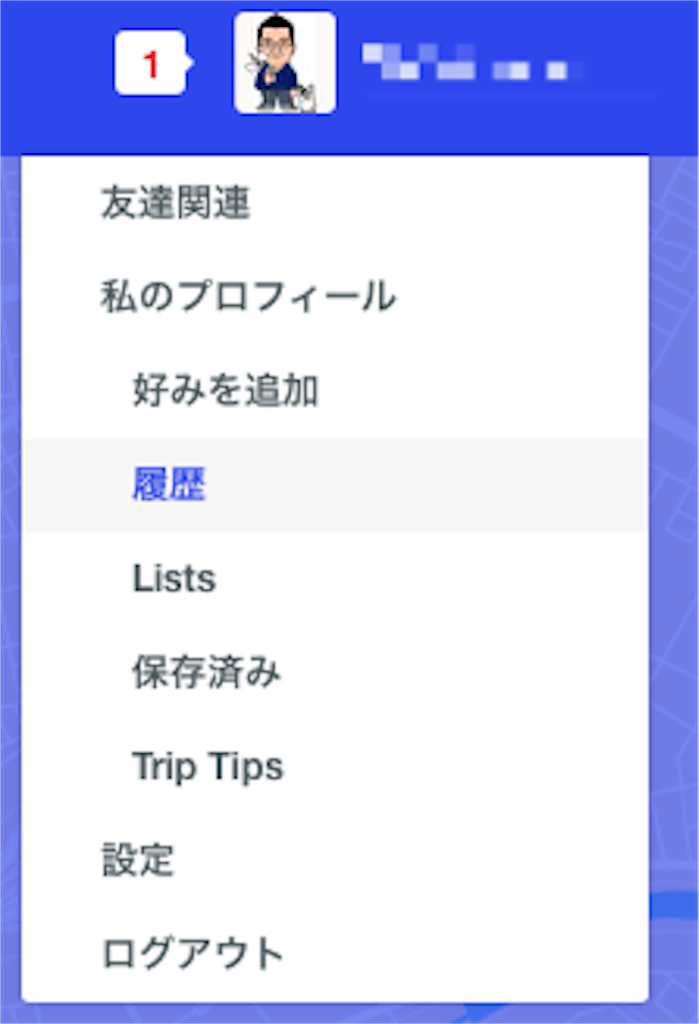Open Trip Tips
This screenshot has height=1024, width=699.
(x=208, y=767)
